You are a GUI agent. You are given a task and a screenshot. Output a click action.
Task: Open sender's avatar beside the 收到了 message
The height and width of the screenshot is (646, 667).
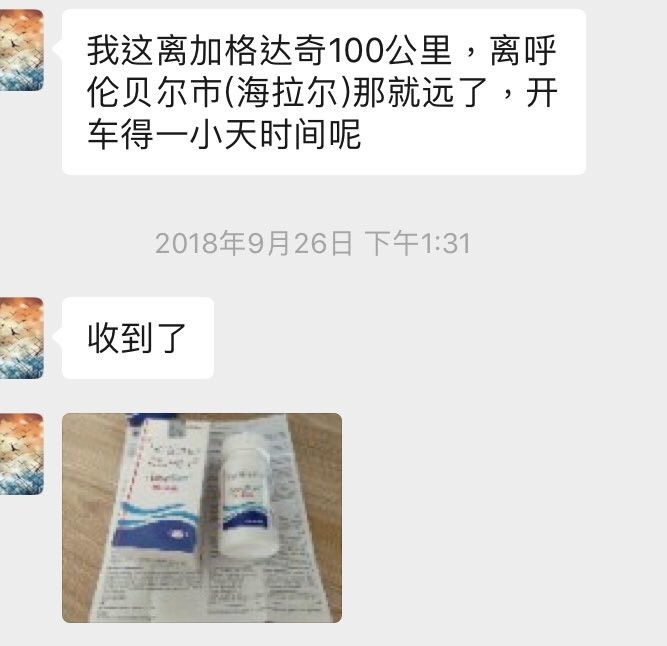click(x=20, y=337)
